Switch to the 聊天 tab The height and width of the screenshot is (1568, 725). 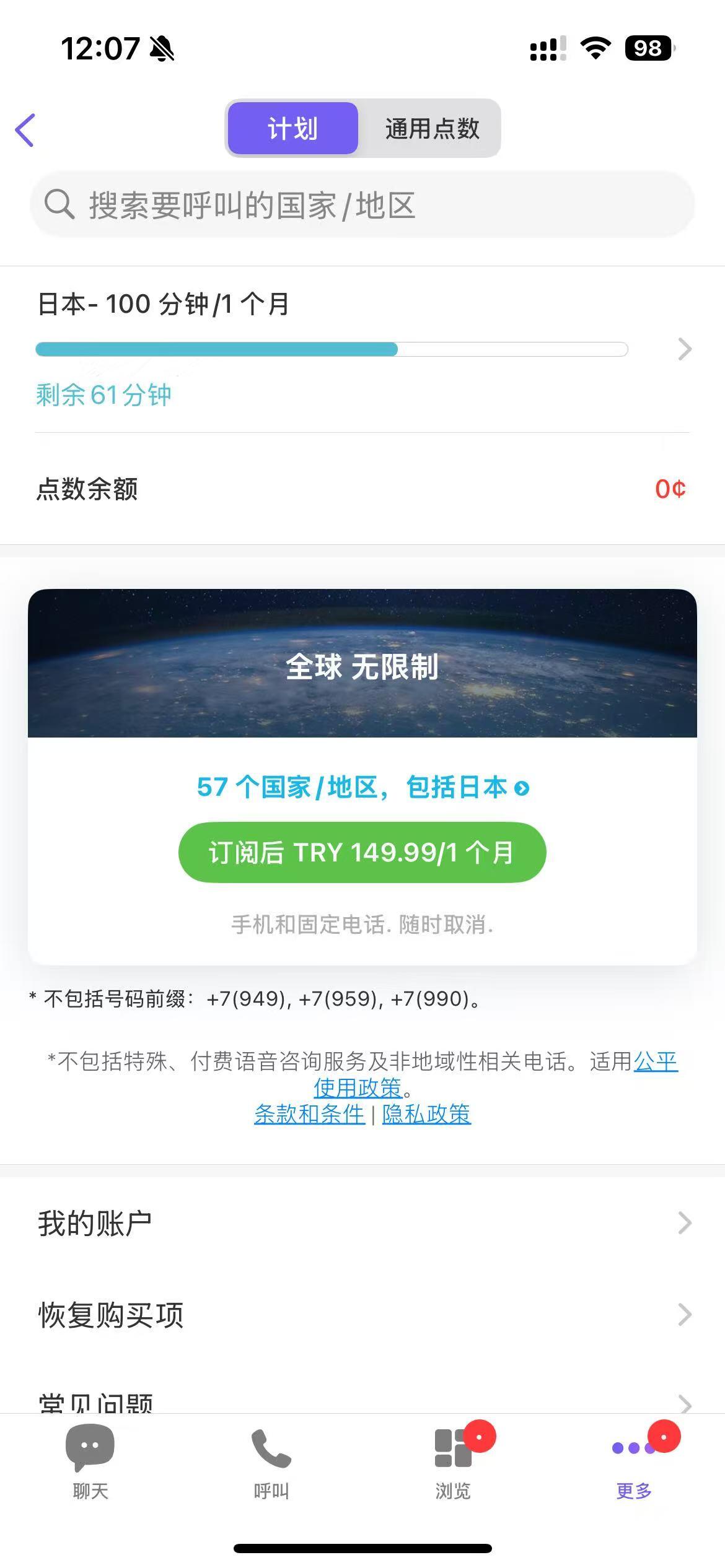point(90,1461)
